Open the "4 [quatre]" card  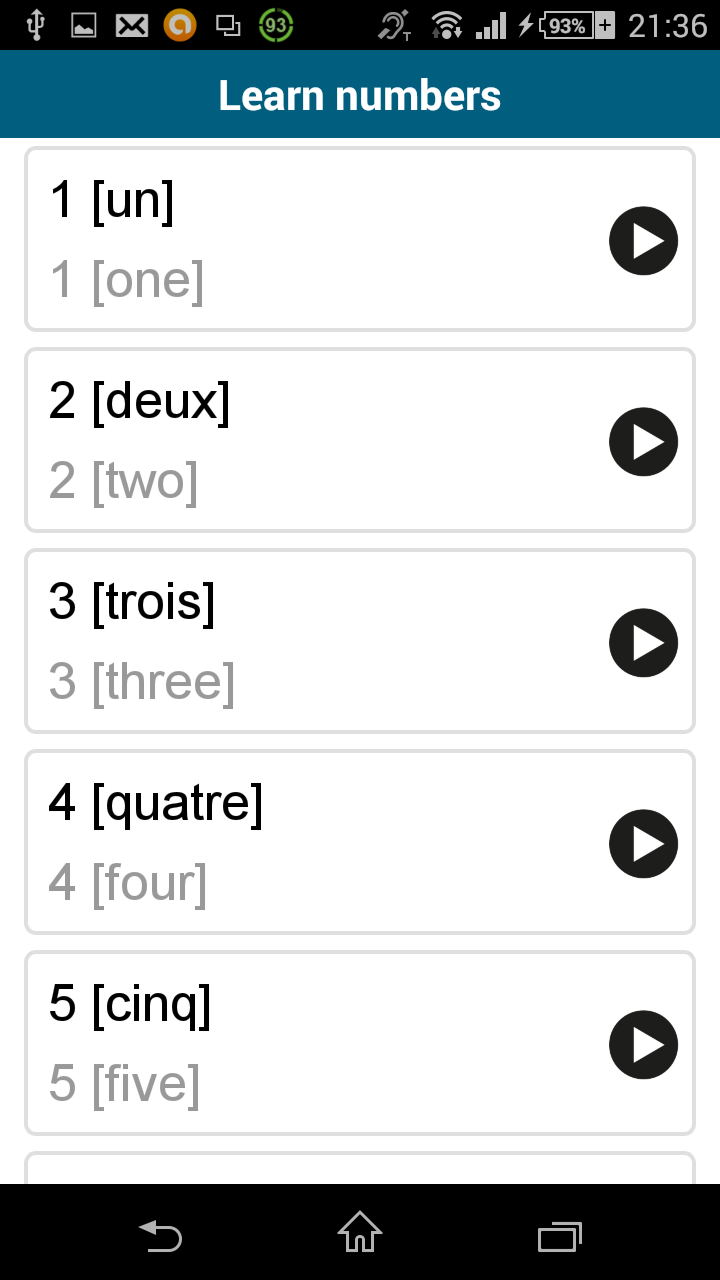point(300,841)
